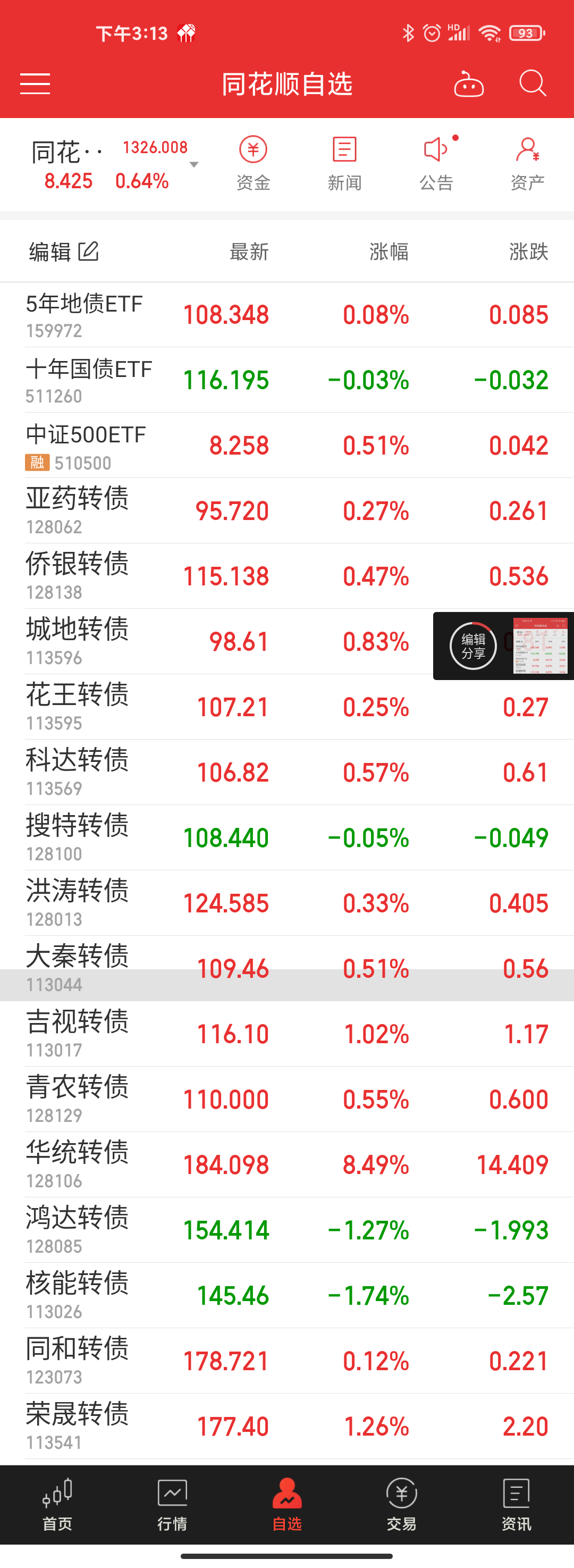Screen dimensions: 574x1568
Task: Sort list by 最新 price column
Action: [x=249, y=251]
